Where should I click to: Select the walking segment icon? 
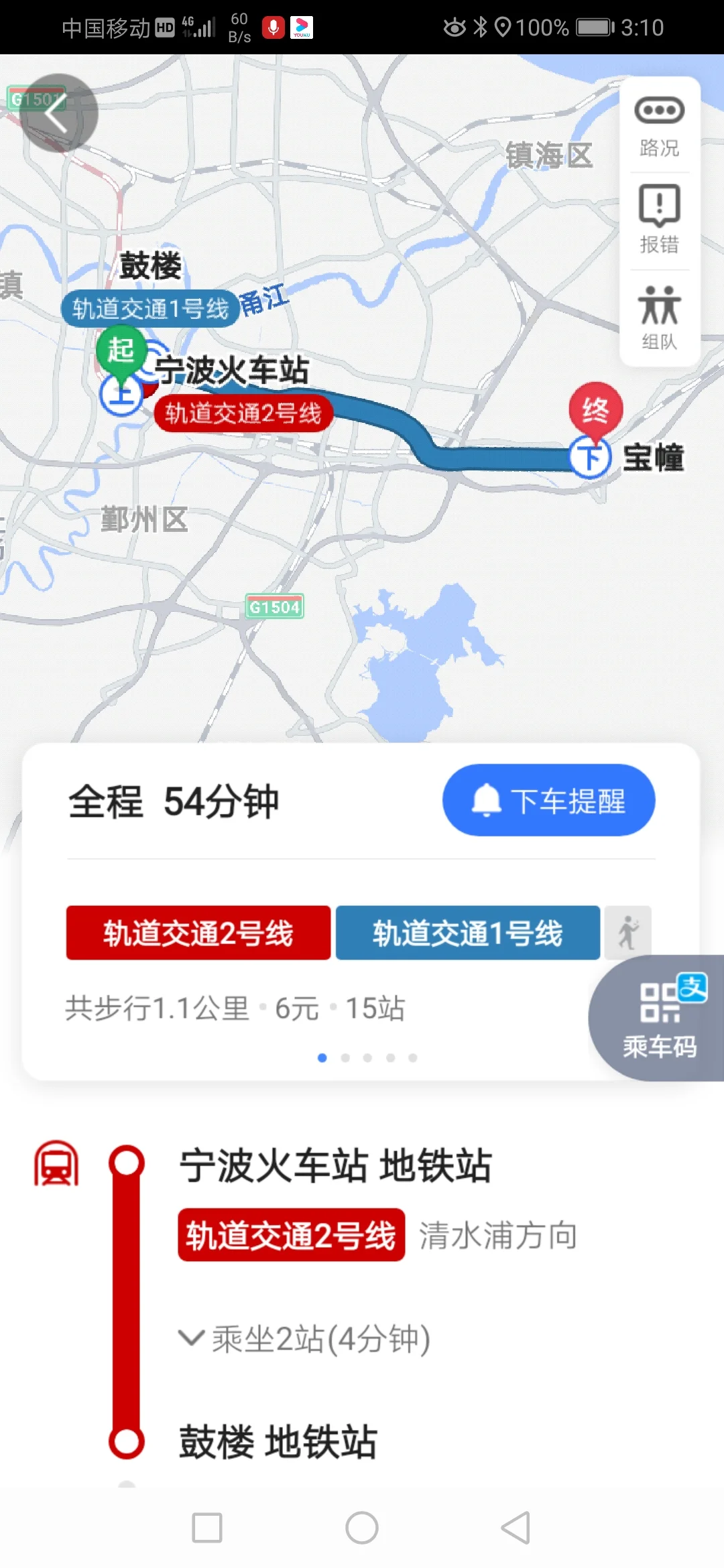coord(627,933)
